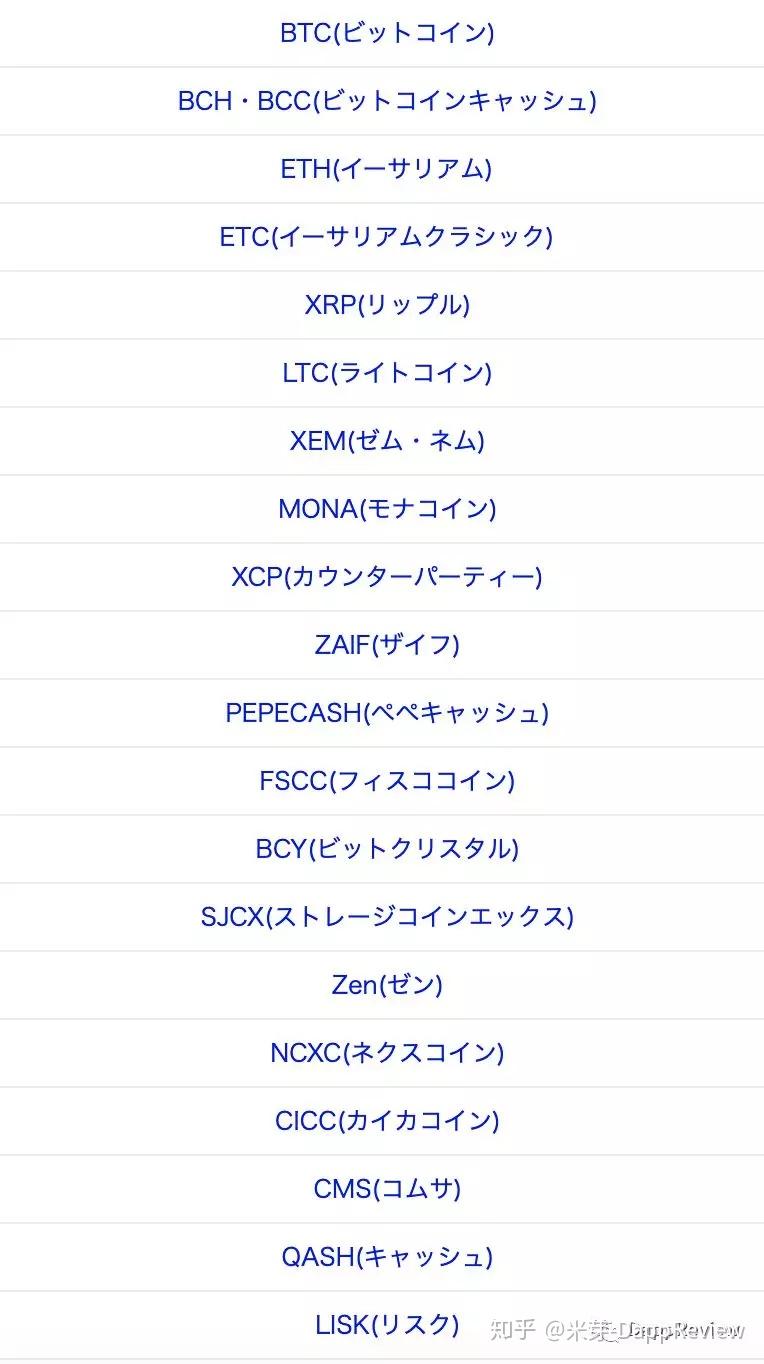Select CICC(カイカコイン)

pos(387,1121)
